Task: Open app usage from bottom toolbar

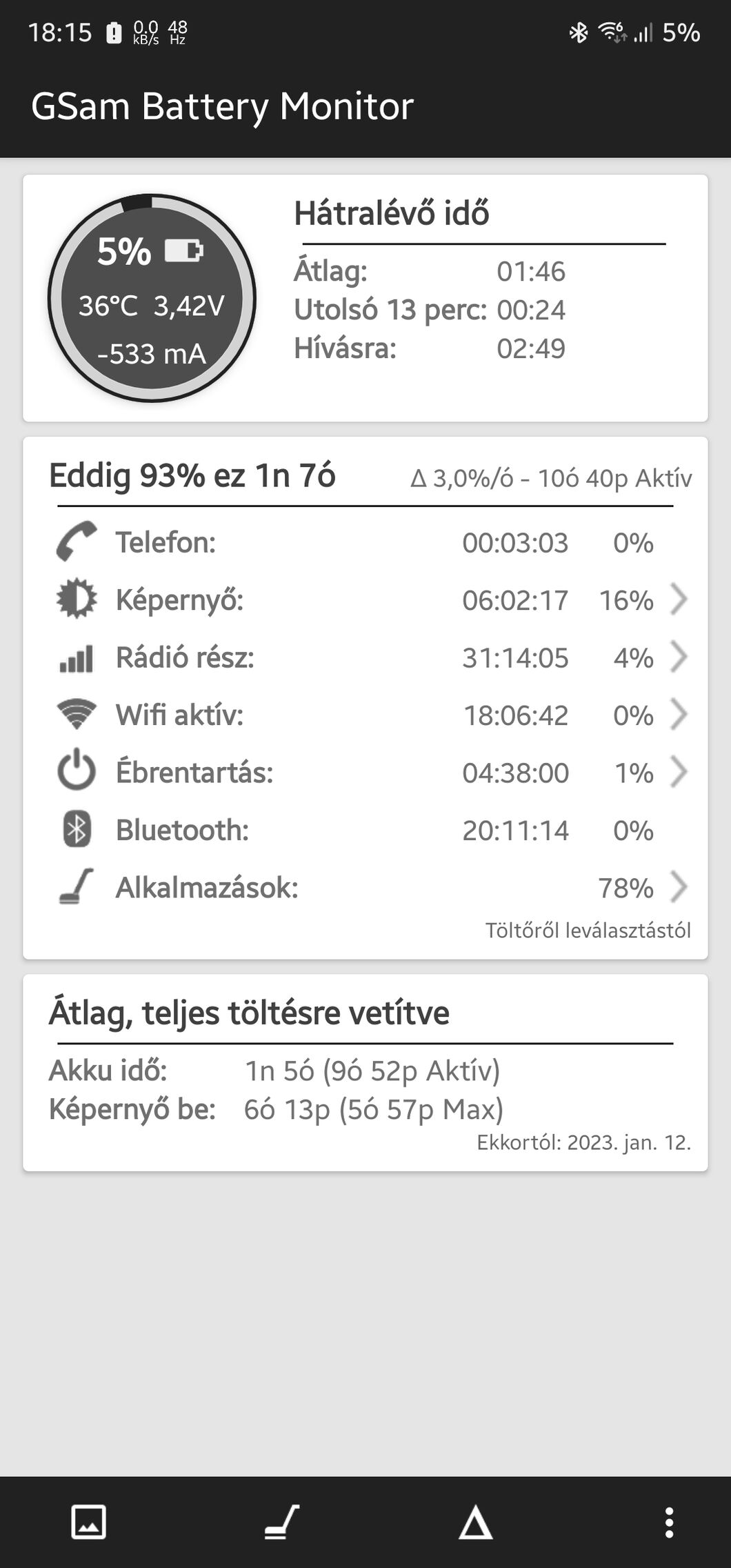Action: point(282,1522)
